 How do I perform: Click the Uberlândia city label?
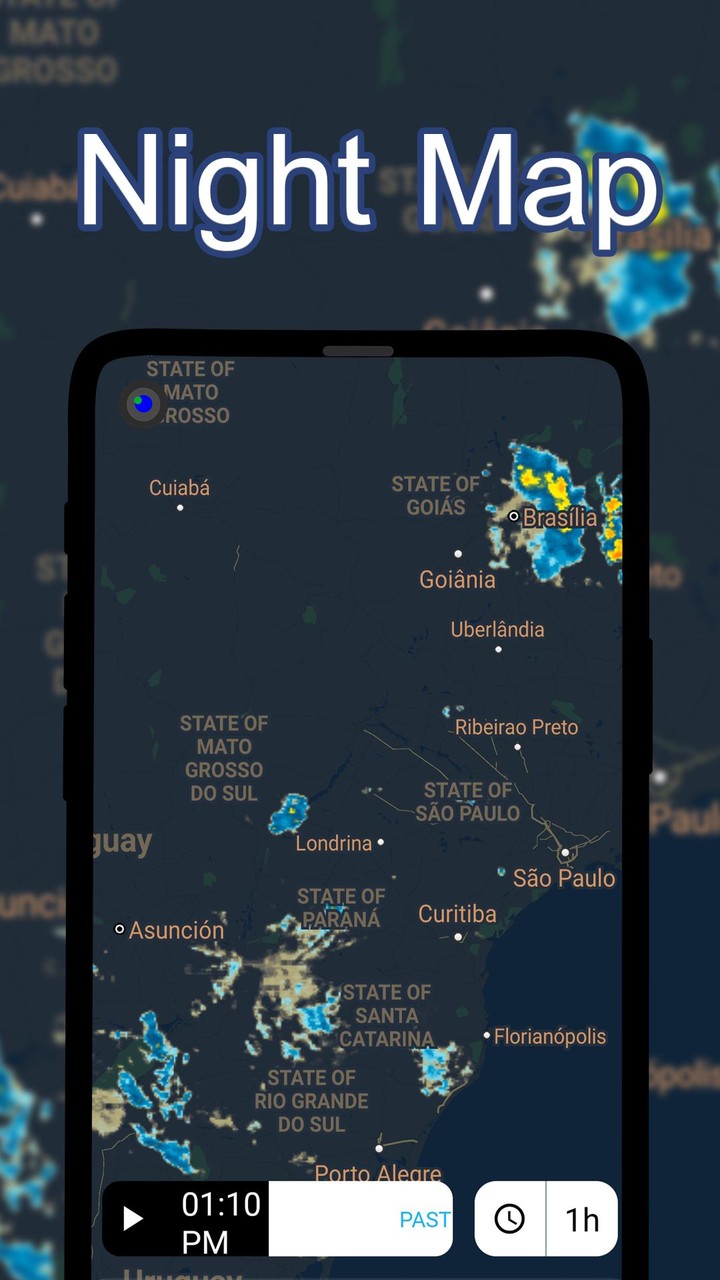point(497,630)
